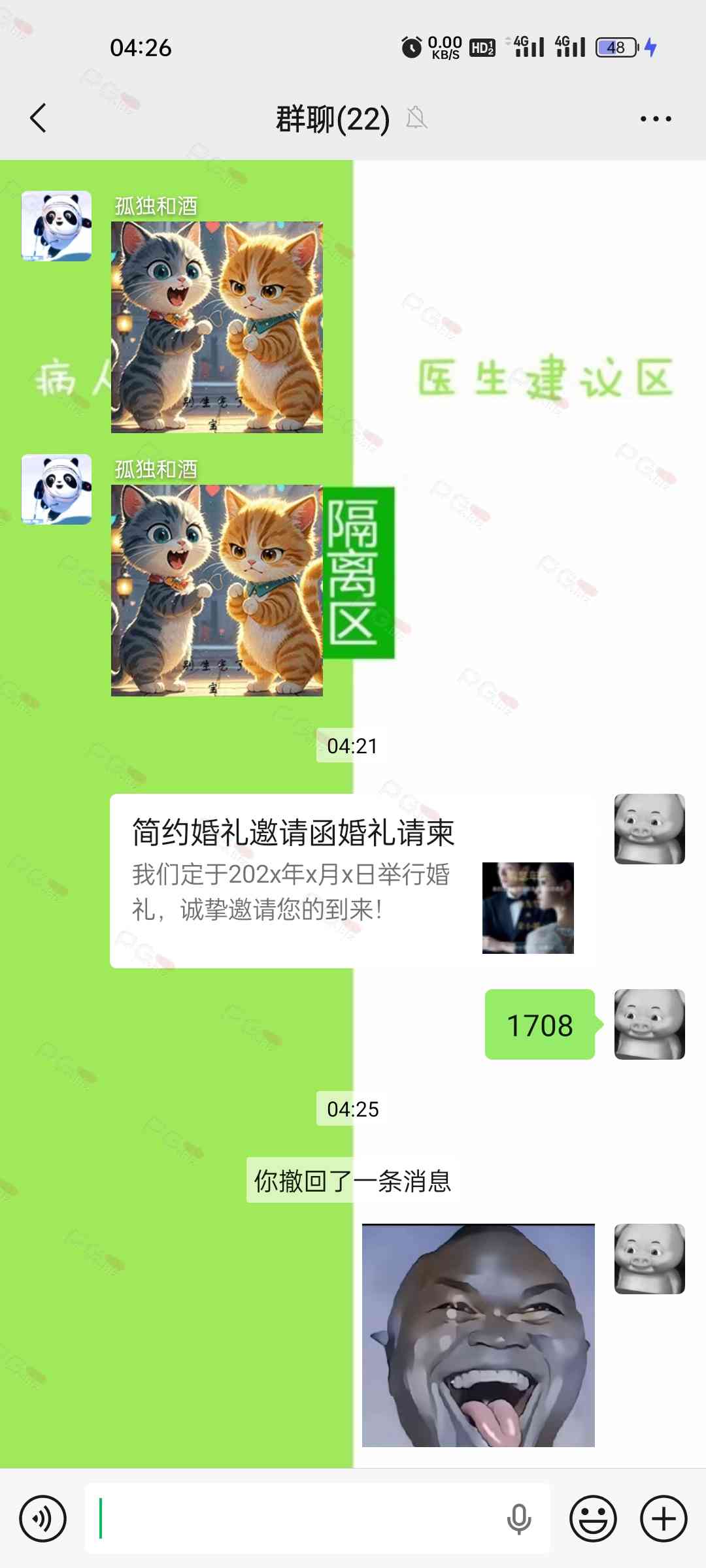Open the emoji sticker panel
This screenshot has width=706, height=1568.
pos(593,1518)
